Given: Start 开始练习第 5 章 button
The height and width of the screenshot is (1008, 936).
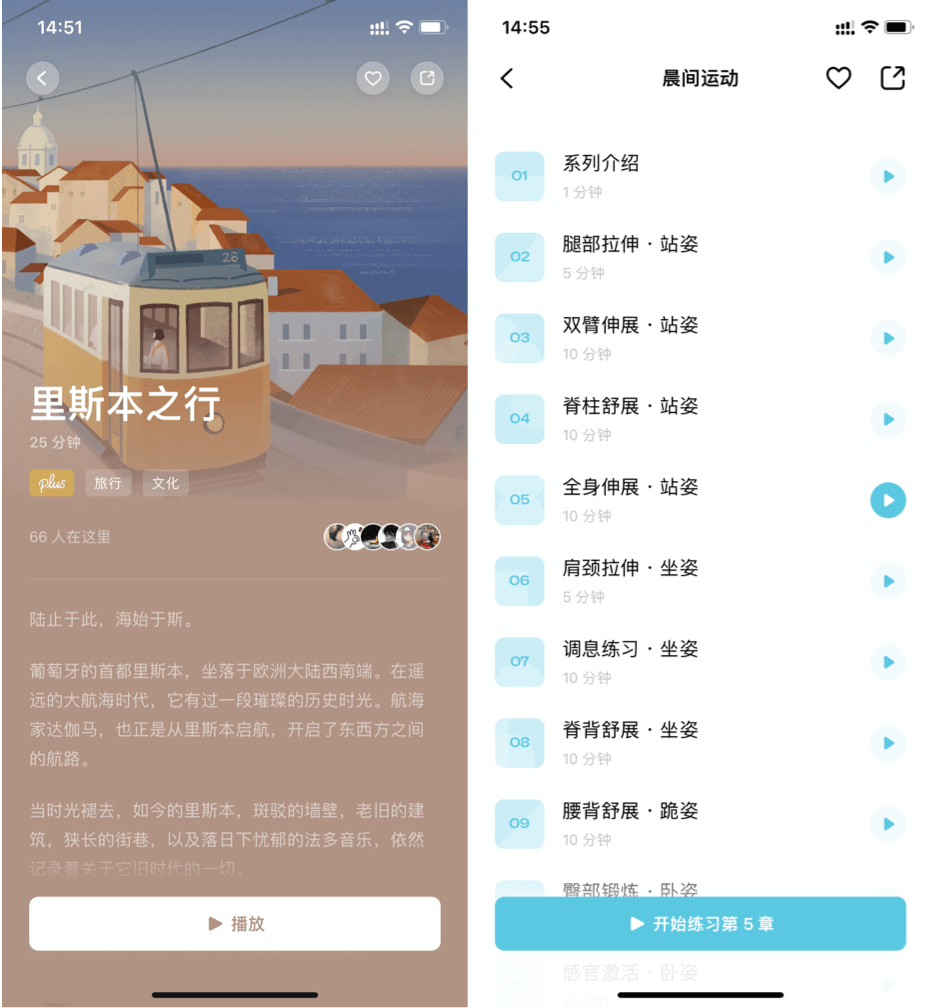Looking at the screenshot, I should click(700, 924).
